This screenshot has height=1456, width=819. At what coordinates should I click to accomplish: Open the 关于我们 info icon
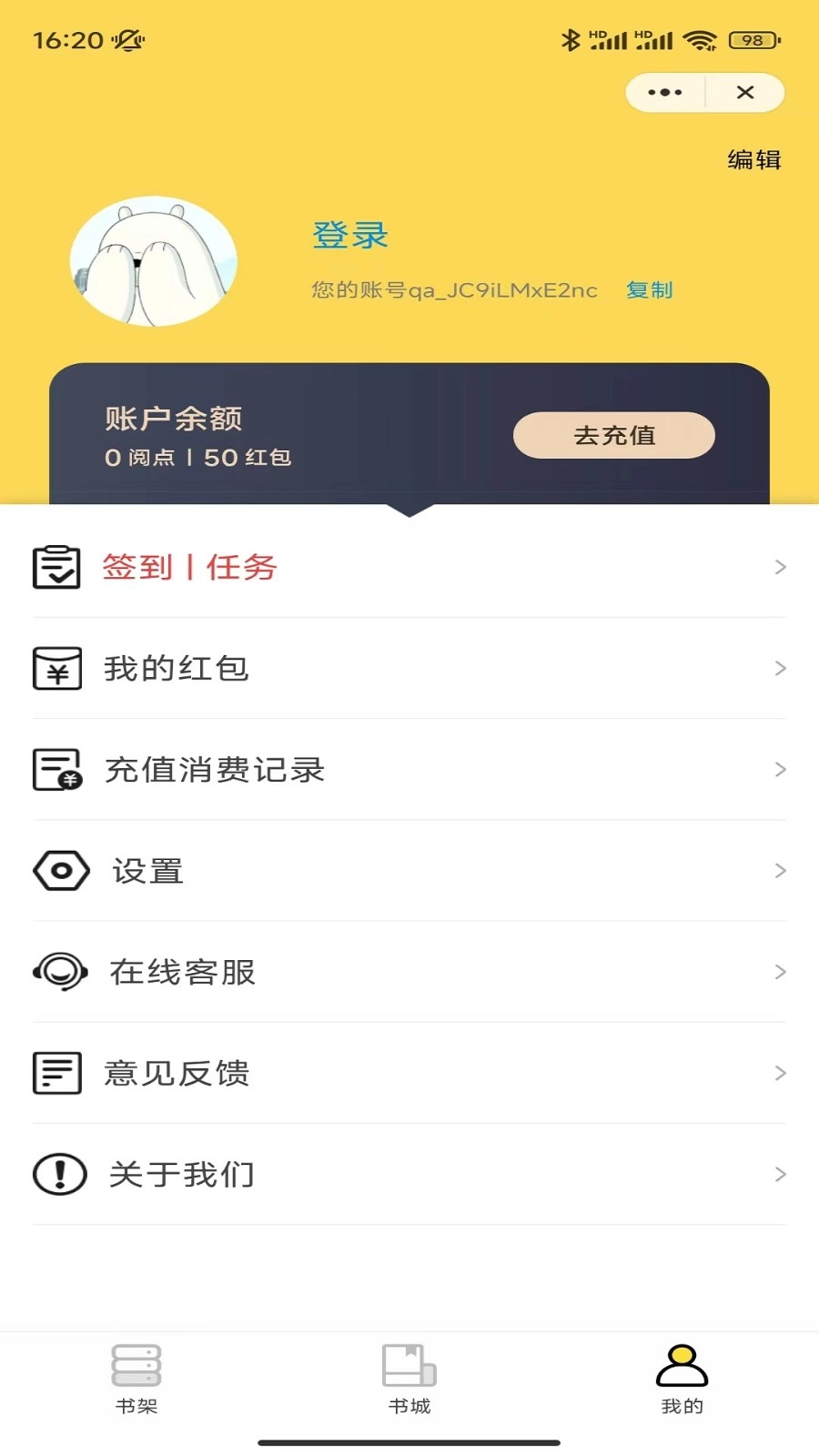coord(58,1174)
